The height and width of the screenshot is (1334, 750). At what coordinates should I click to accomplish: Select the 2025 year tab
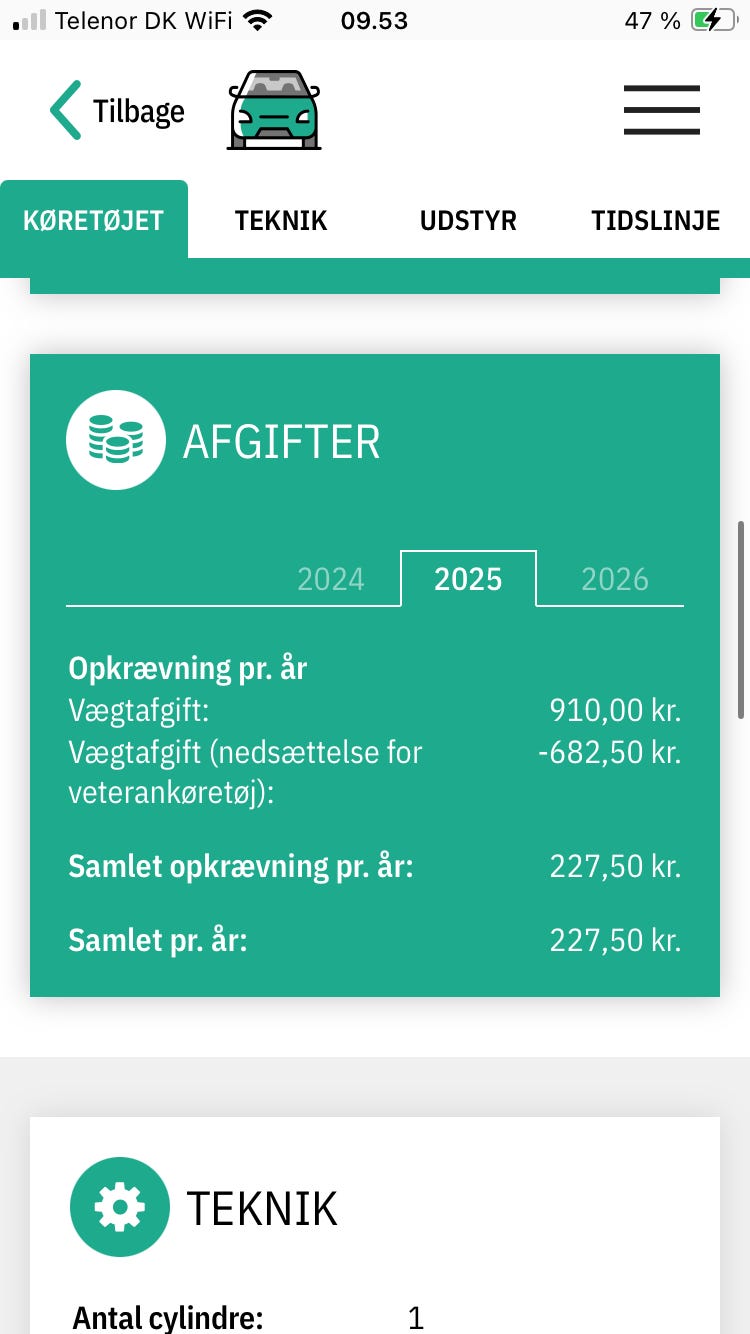[x=468, y=579]
